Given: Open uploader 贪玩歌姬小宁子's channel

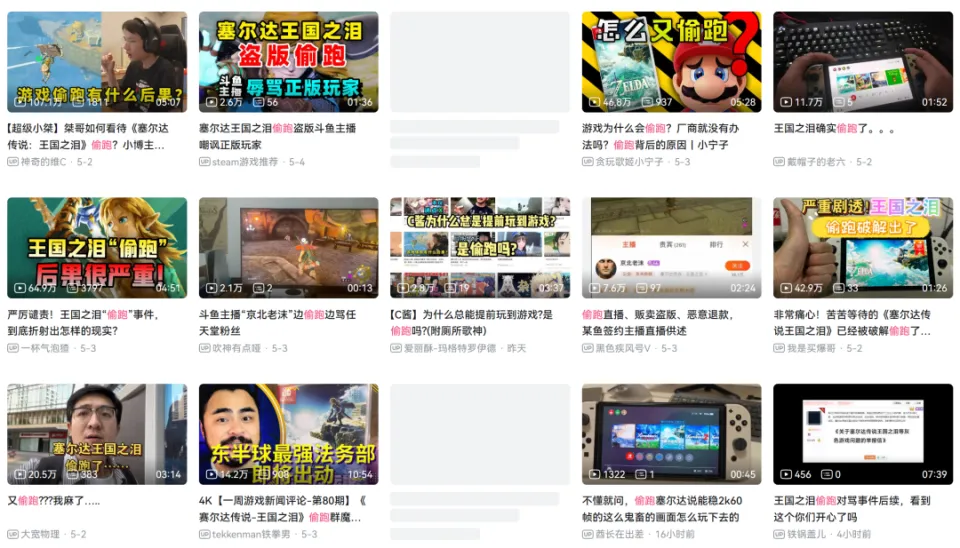Looking at the screenshot, I should point(631,162).
